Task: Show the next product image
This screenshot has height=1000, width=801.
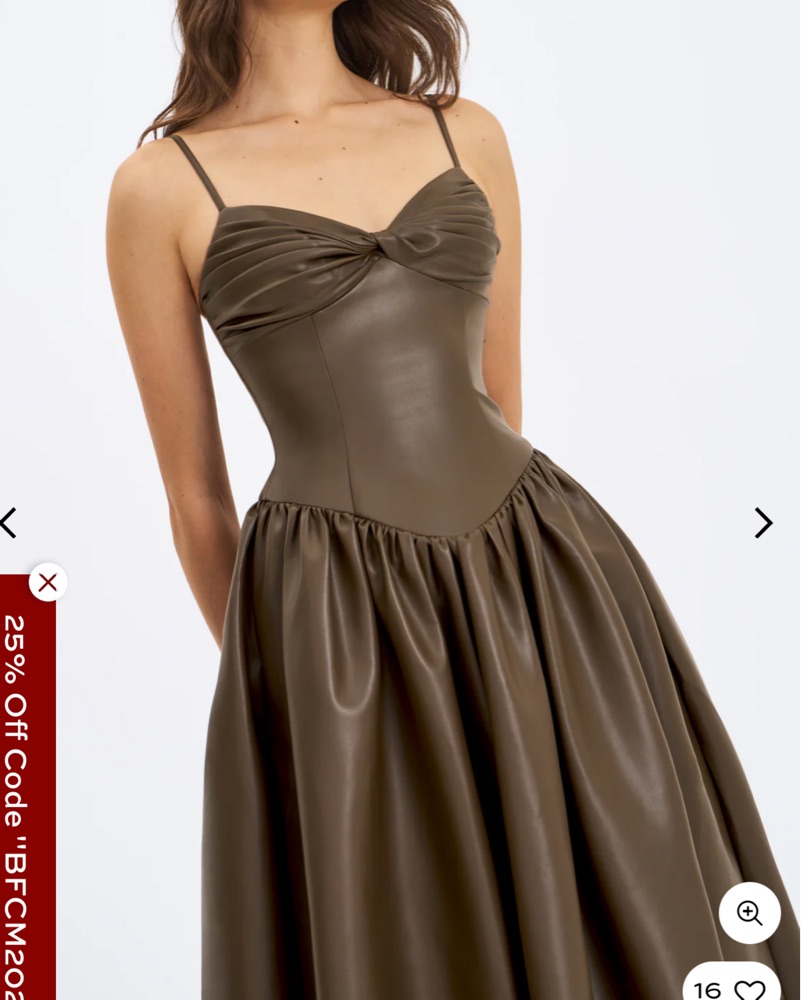Action: [763, 522]
